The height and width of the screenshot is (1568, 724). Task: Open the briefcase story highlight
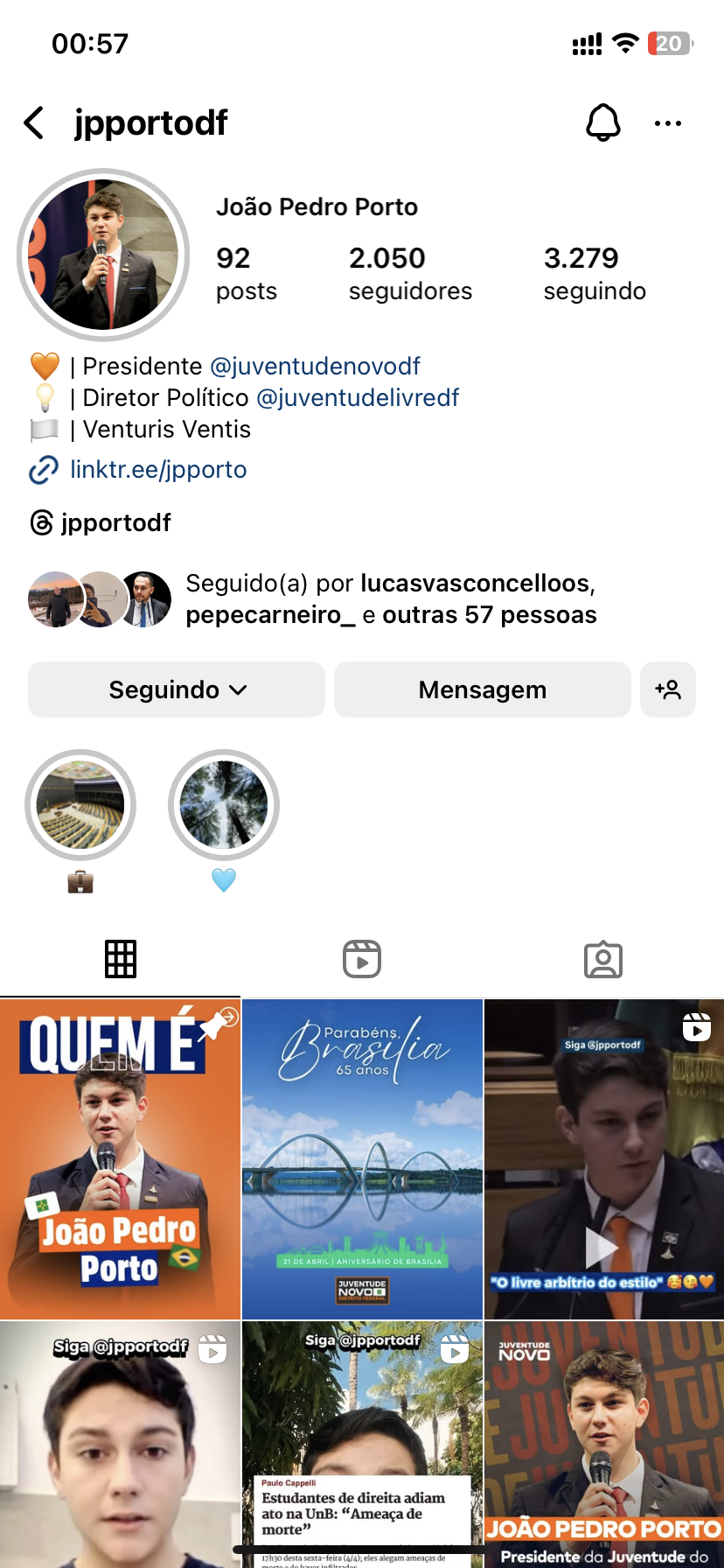coord(80,805)
